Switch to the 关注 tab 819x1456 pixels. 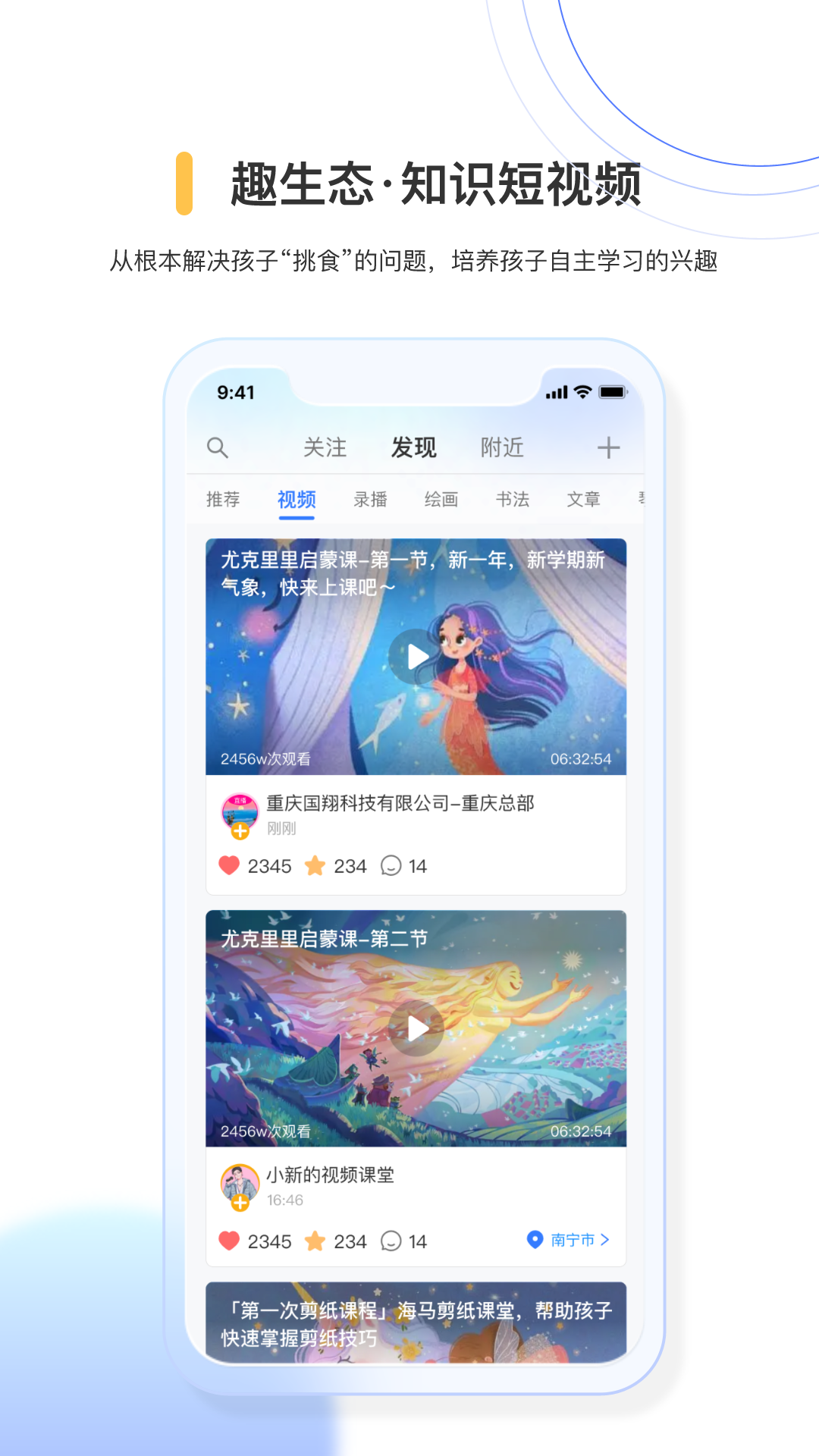[325, 447]
